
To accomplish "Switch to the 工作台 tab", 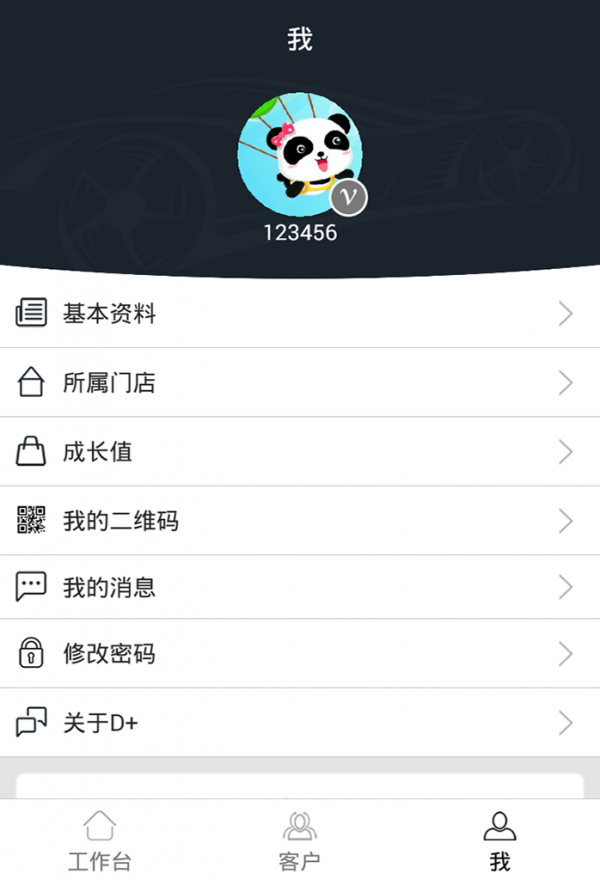I will 99,840.
